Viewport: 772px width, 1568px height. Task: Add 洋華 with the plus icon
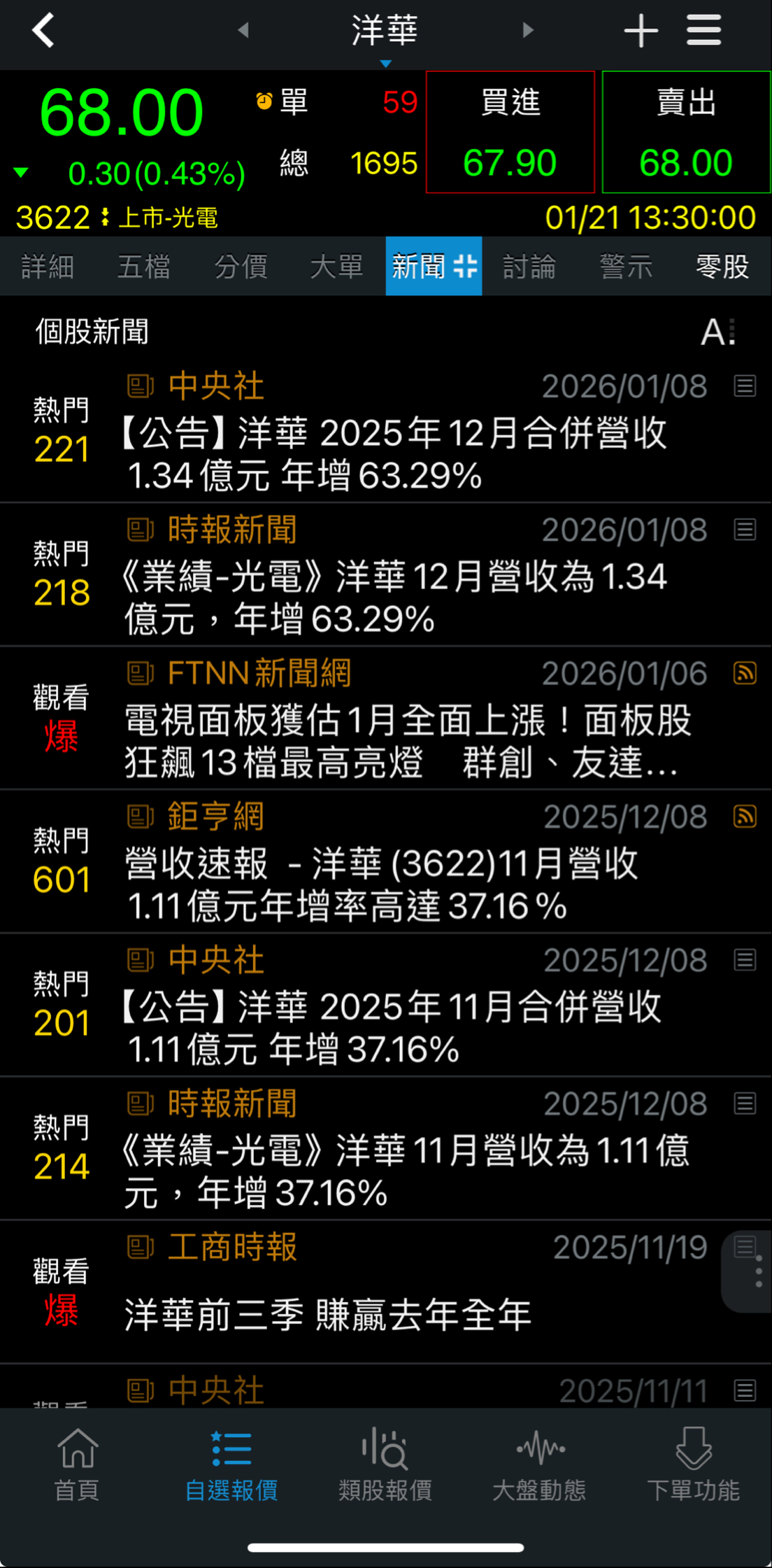tap(641, 31)
